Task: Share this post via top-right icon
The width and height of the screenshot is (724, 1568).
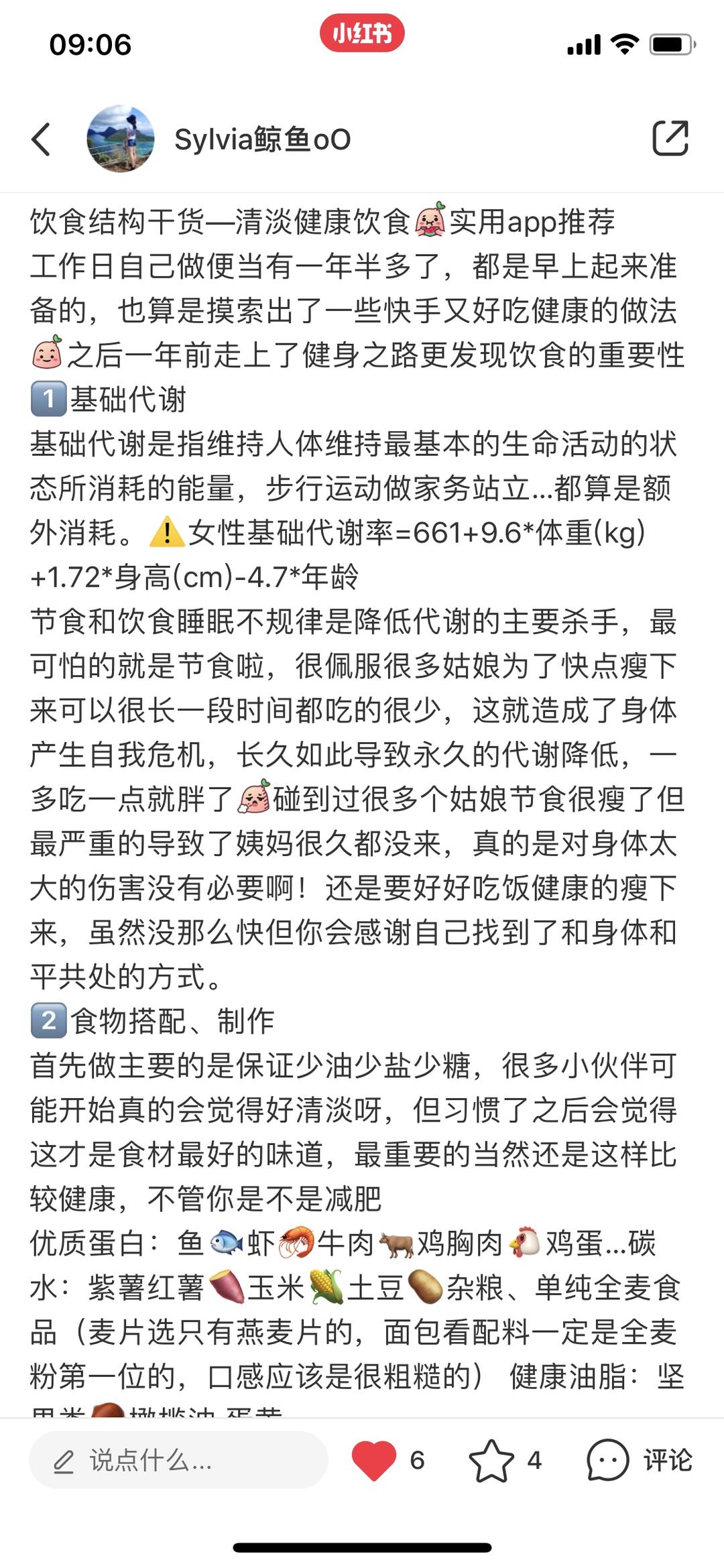Action: tap(670, 139)
